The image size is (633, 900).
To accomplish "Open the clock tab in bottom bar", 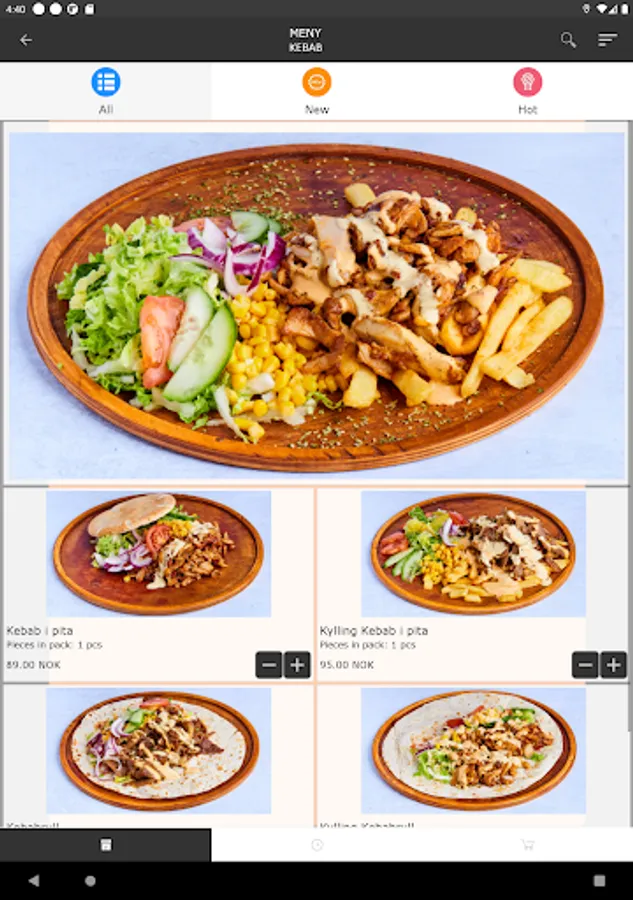I will [317, 845].
